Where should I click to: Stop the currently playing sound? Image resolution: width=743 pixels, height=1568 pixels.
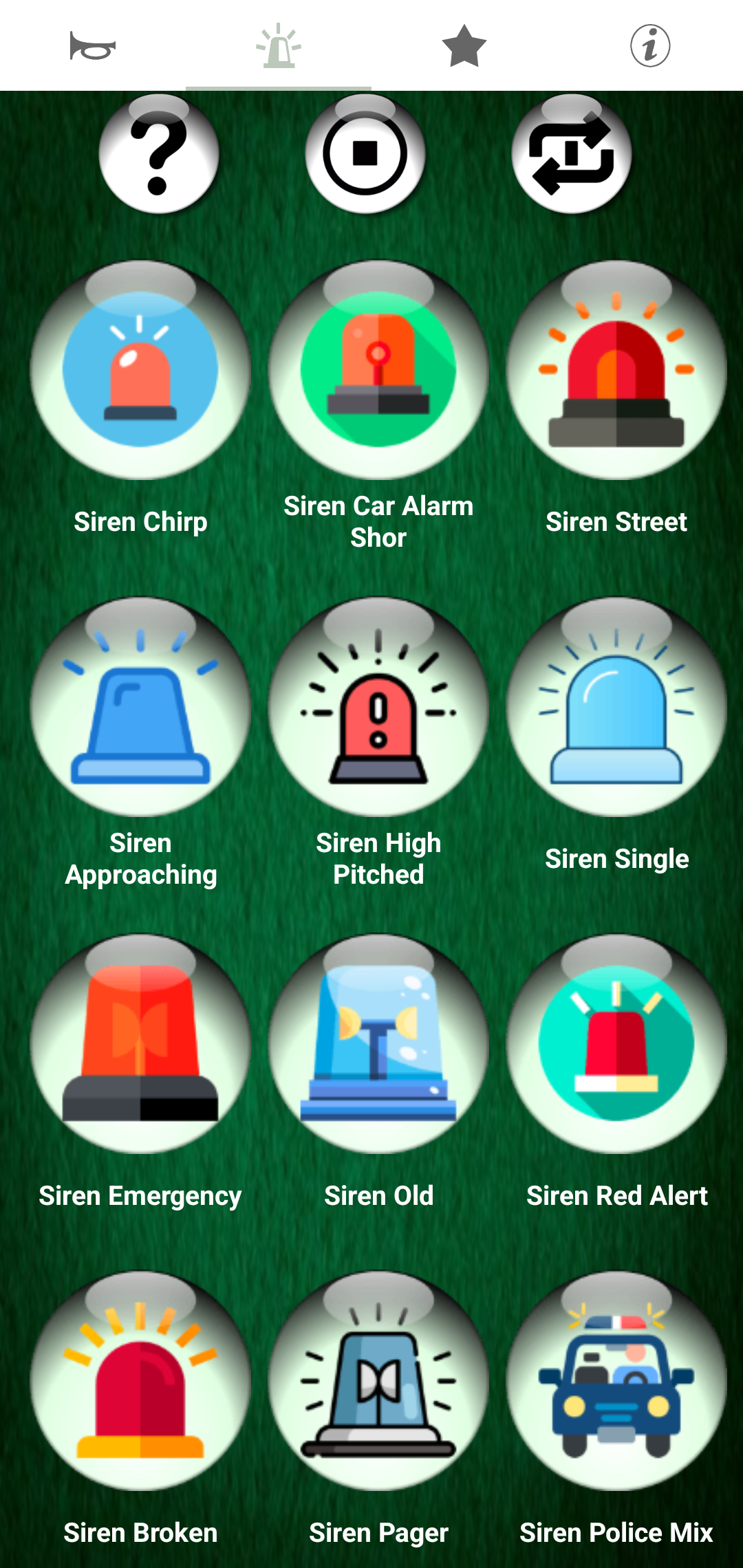pos(365,154)
